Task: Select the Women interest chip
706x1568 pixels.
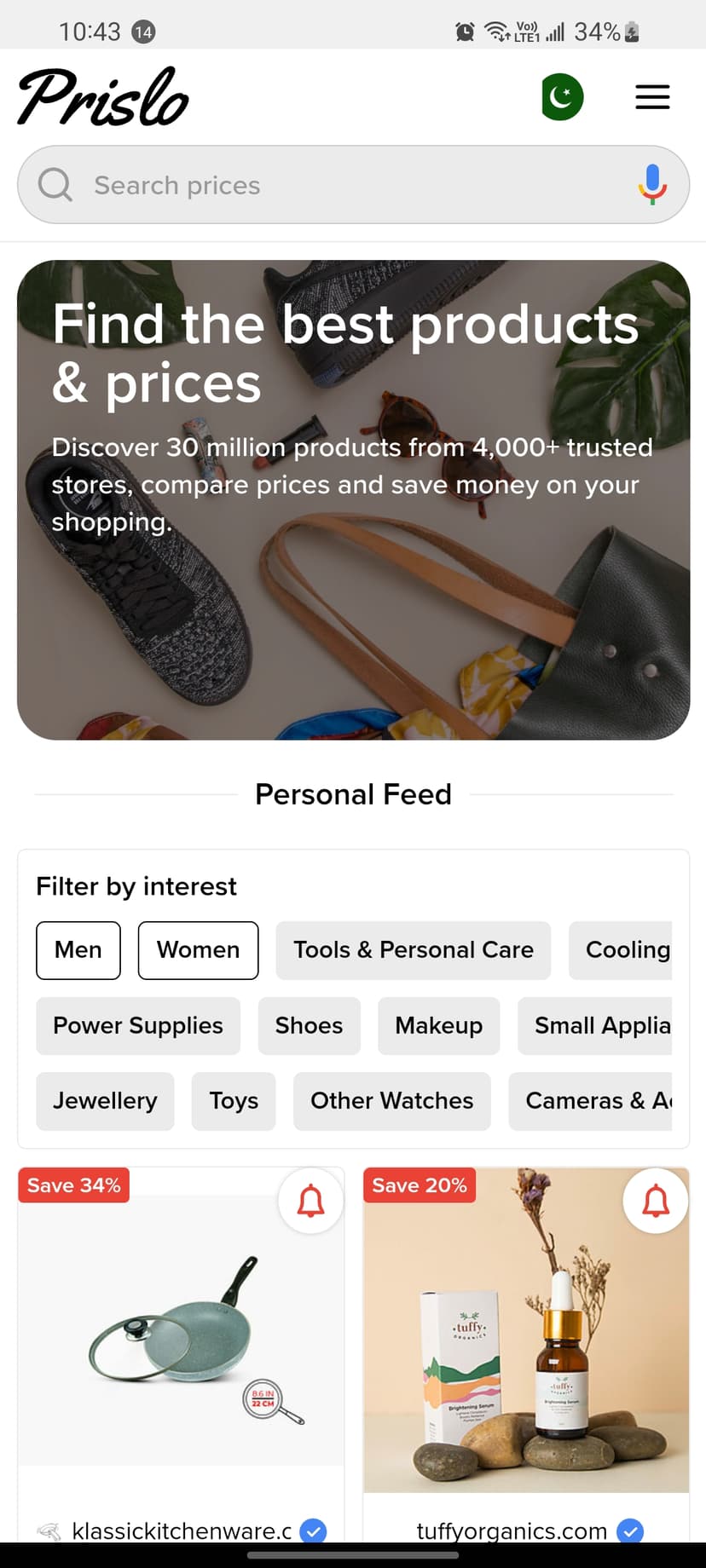Action: click(x=198, y=950)
